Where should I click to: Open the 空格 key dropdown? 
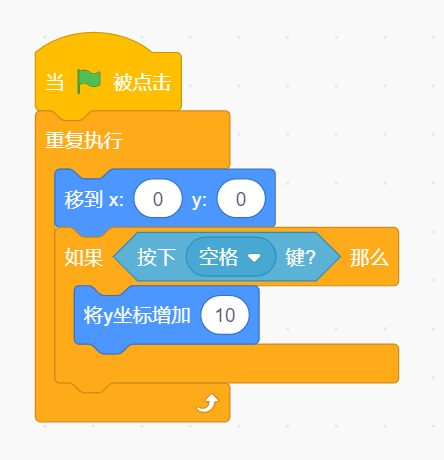[x=231, y=257]
